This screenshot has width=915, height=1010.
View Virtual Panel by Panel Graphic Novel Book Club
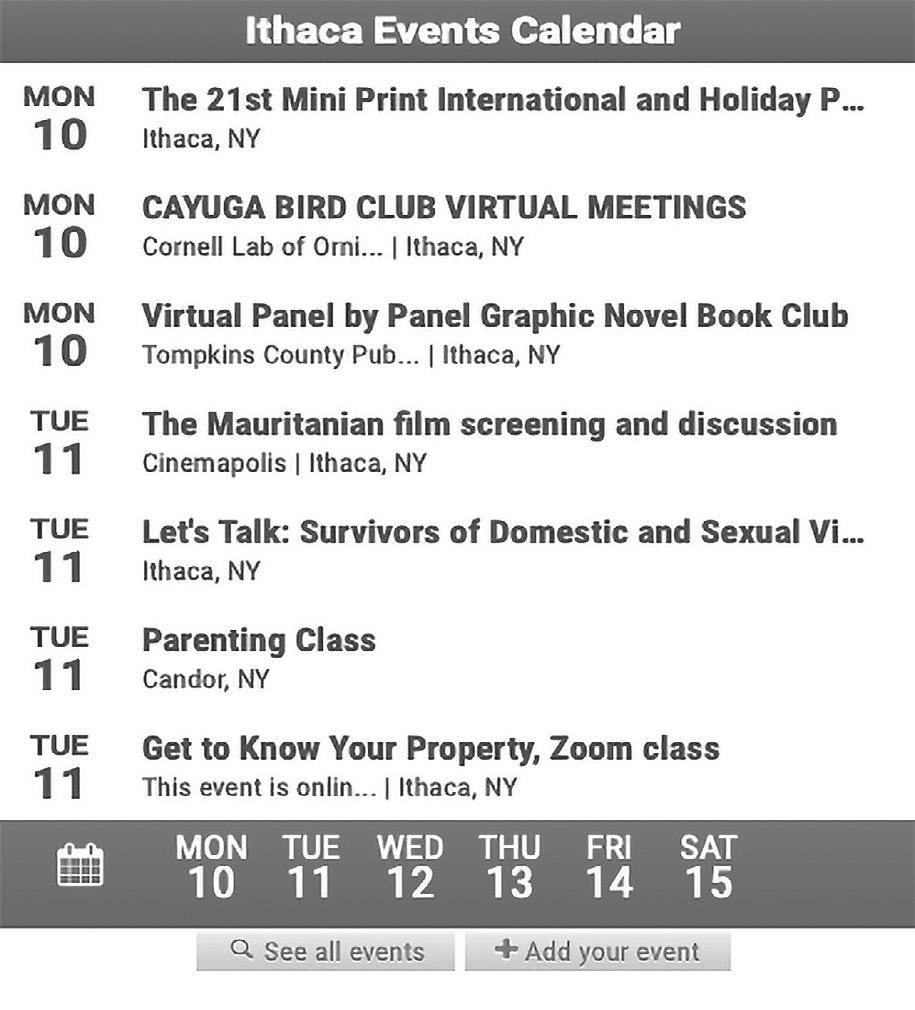coord(495,316)
